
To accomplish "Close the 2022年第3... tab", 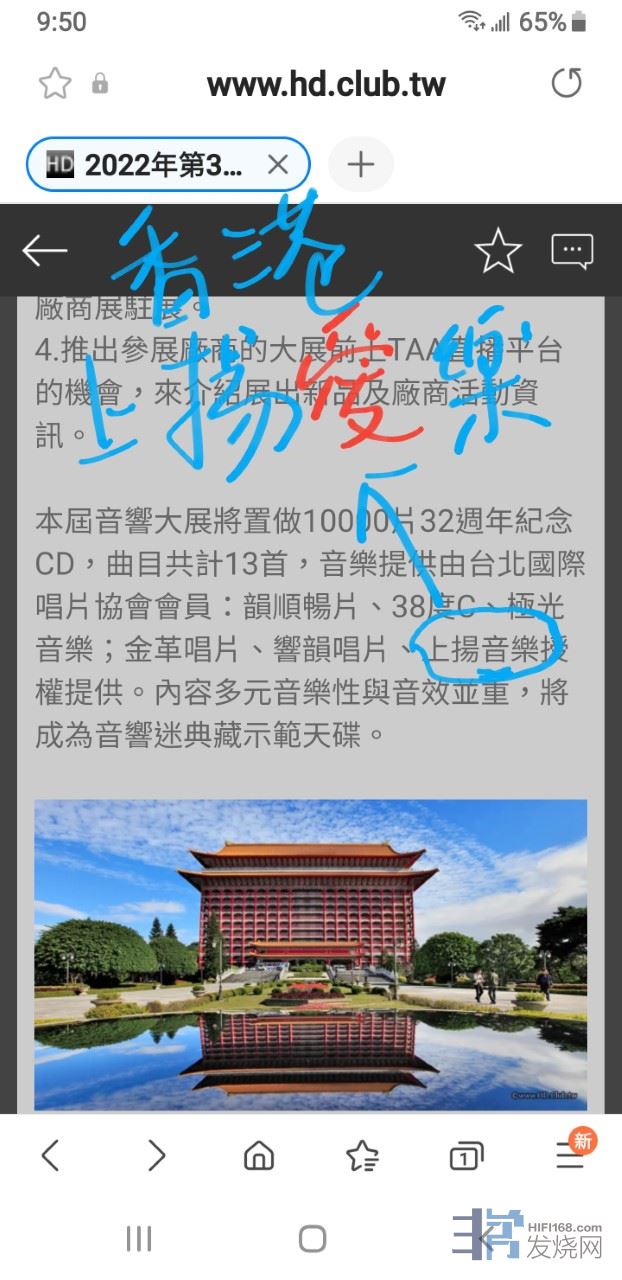I will click(x=278, y=165).
